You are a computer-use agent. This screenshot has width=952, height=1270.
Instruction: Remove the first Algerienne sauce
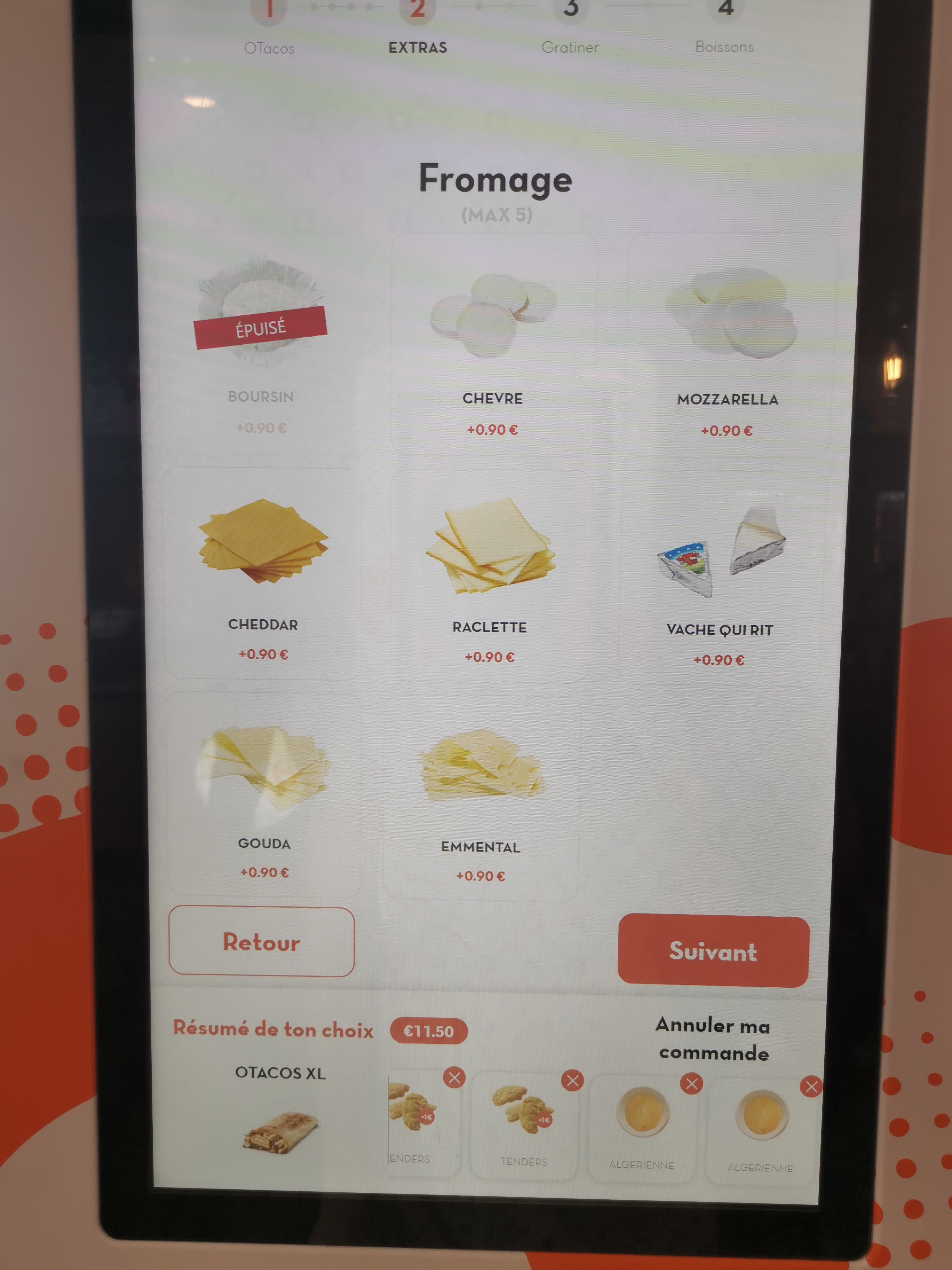click(691, 1083)
